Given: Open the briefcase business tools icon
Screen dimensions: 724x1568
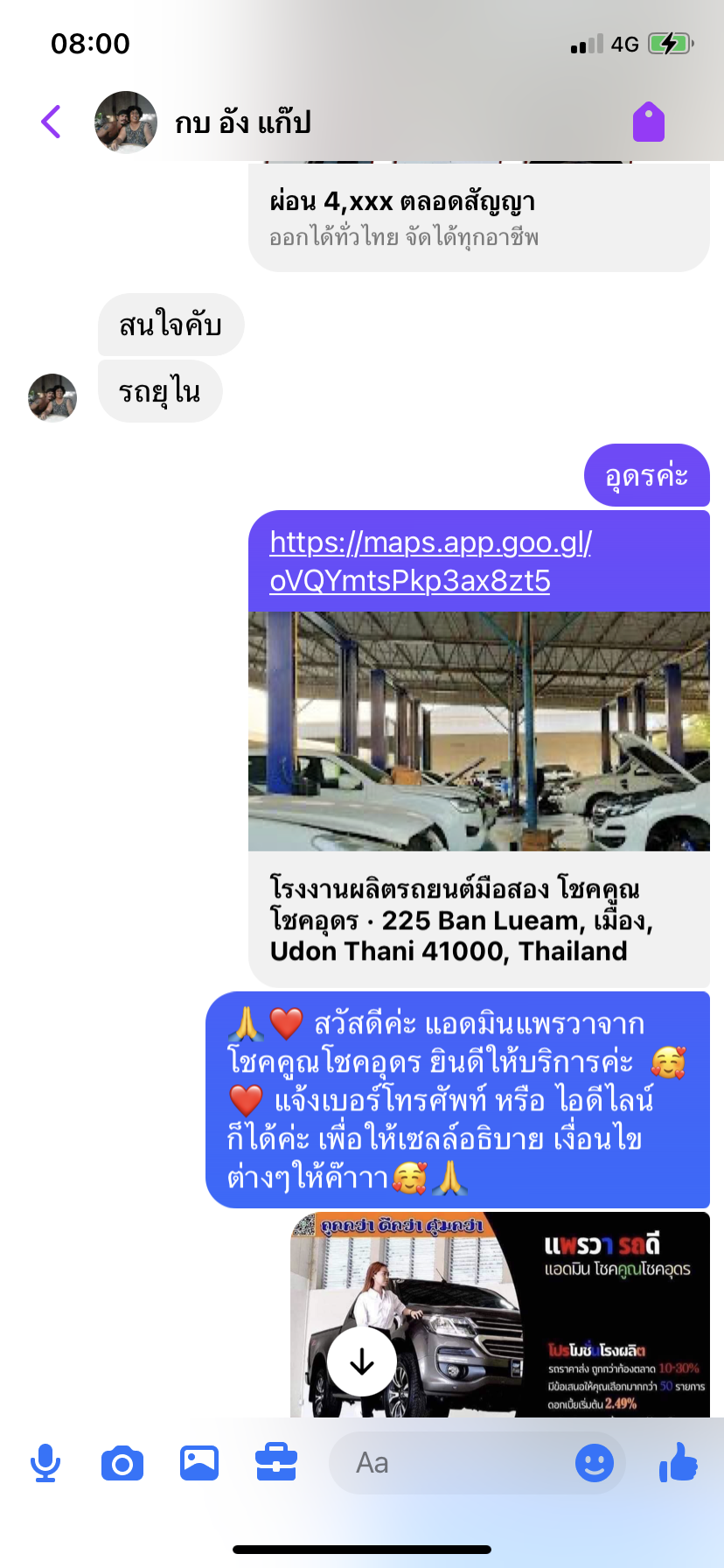Looking at the screenshot, I should click(276, 1463).
